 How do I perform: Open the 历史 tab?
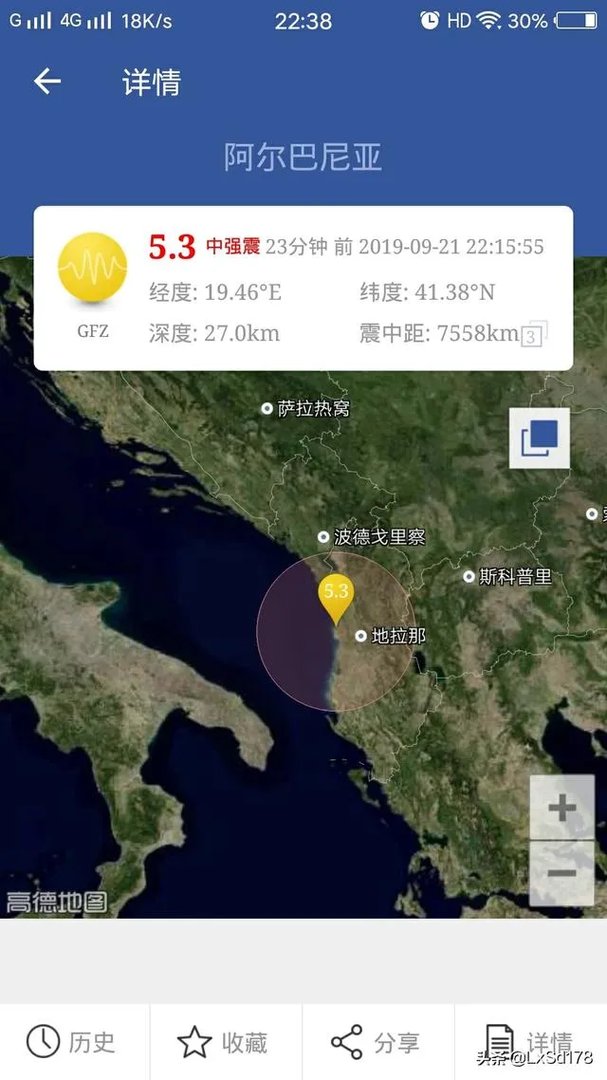point(72,1042)
